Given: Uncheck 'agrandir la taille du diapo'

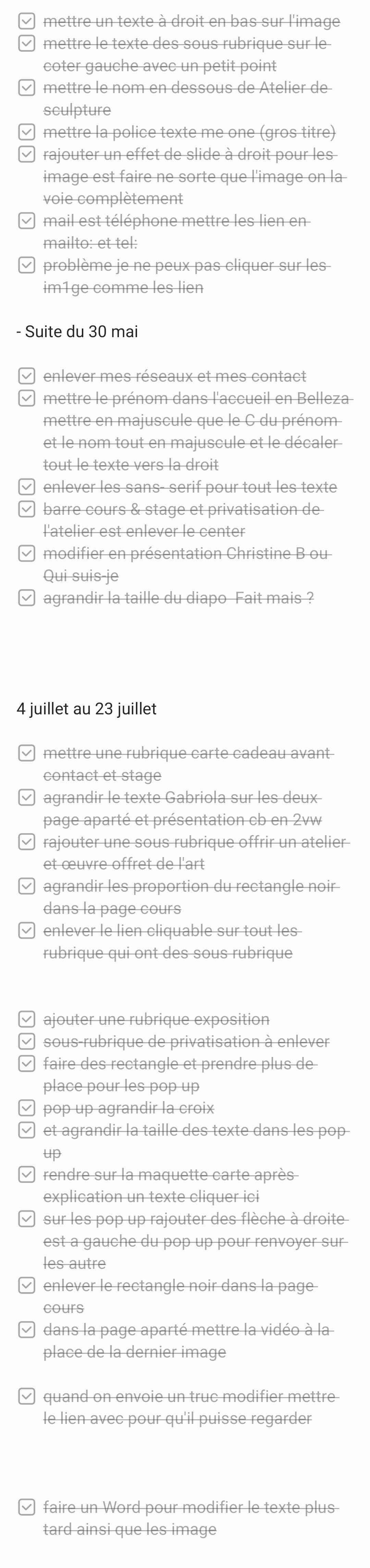Looking at the screenshot, I should coord(26,598).
